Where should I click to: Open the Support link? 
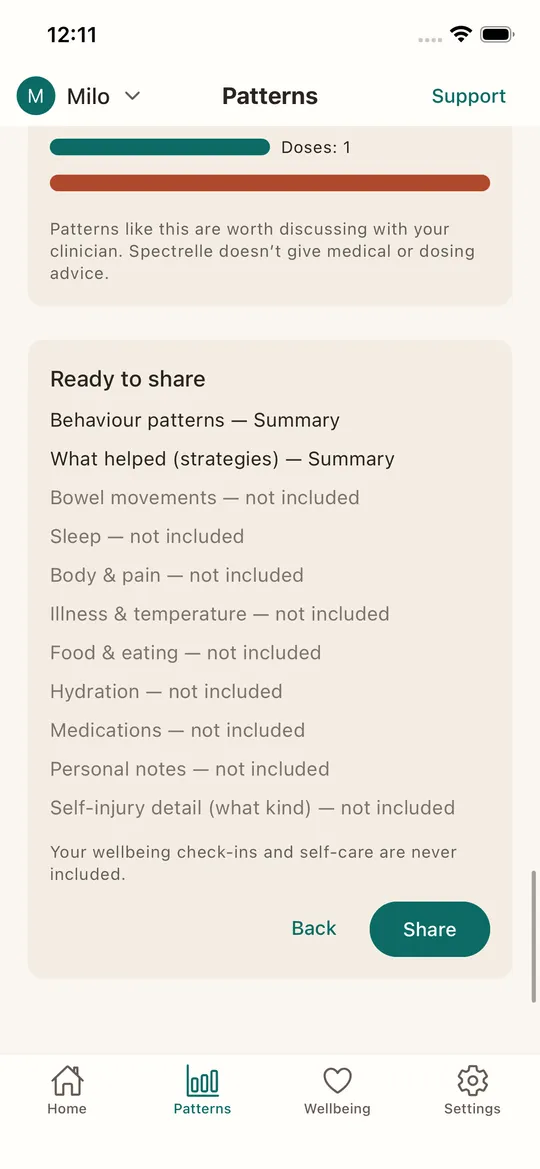point(468,96)
